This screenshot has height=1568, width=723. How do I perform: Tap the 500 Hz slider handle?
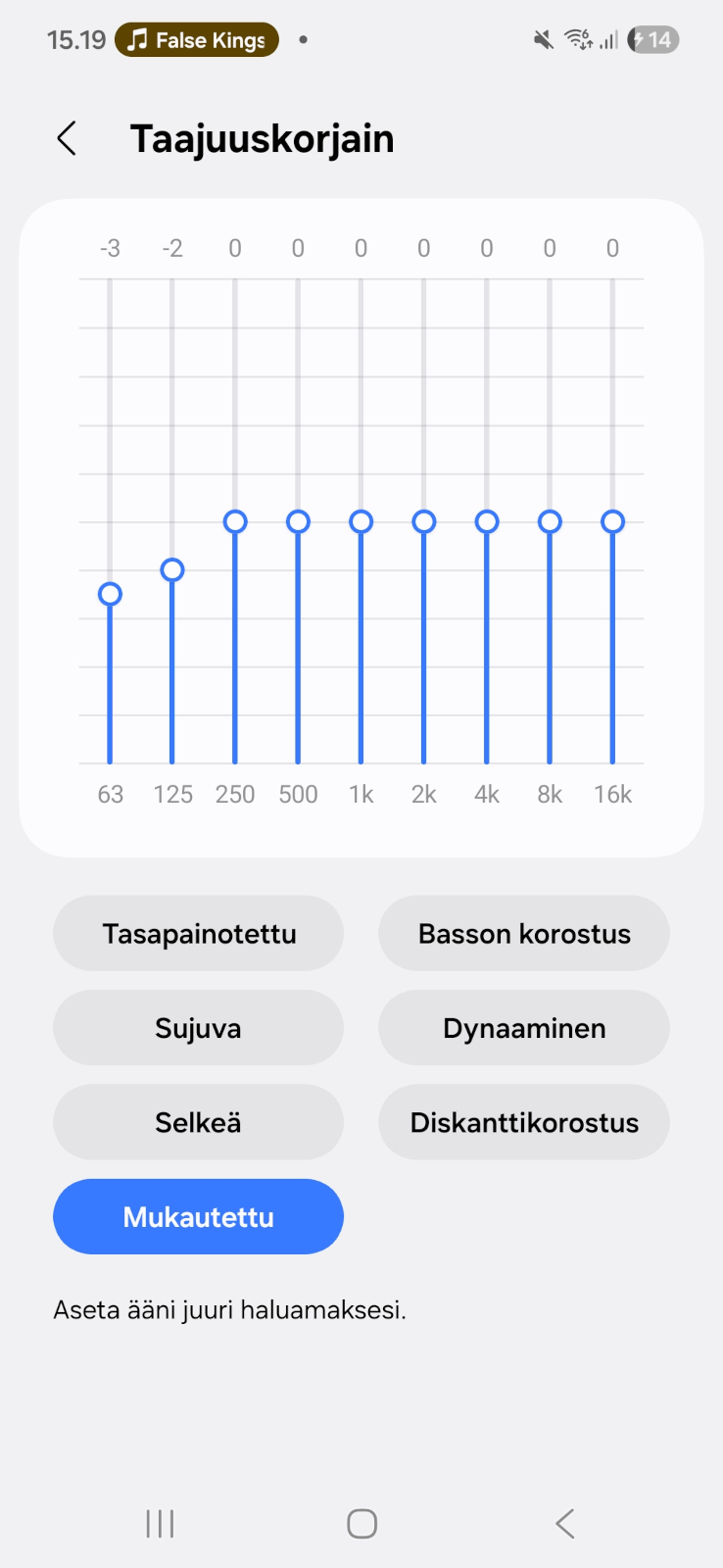[x=298, y=521]
